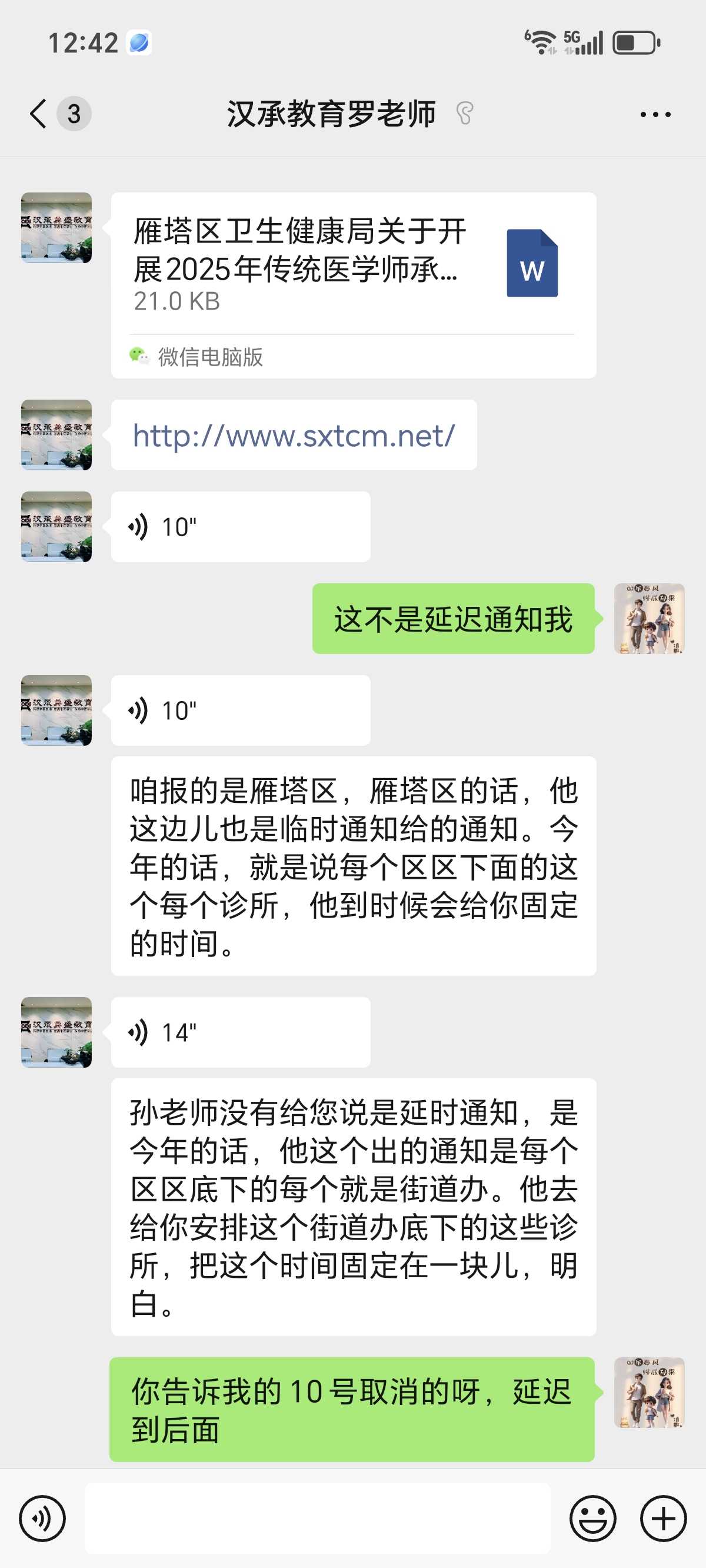Open the http://www.sxtcm.net/ link

pyautogui.click(x=294, y=436)
